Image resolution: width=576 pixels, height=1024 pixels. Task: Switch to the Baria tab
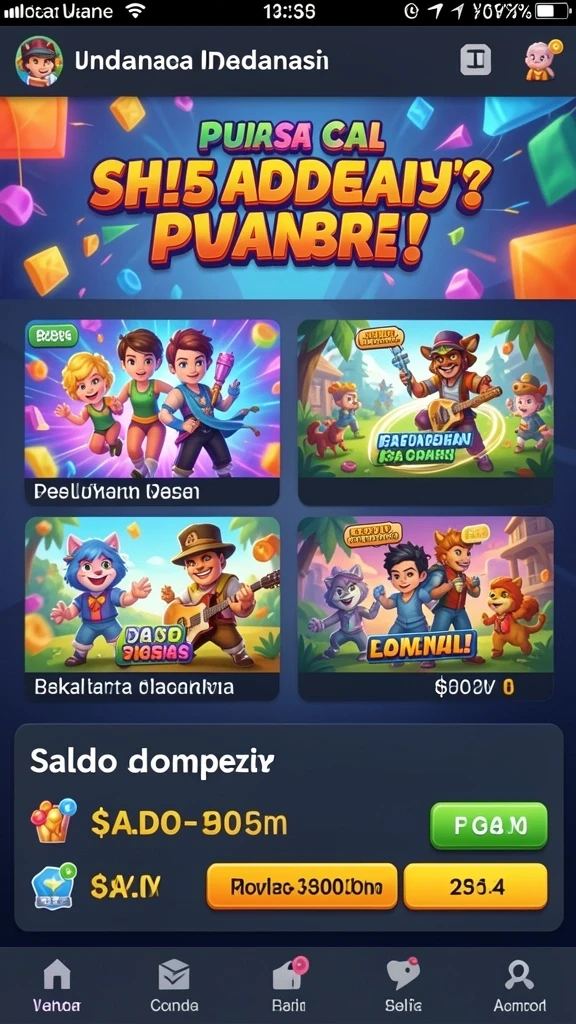pos(289,985)
